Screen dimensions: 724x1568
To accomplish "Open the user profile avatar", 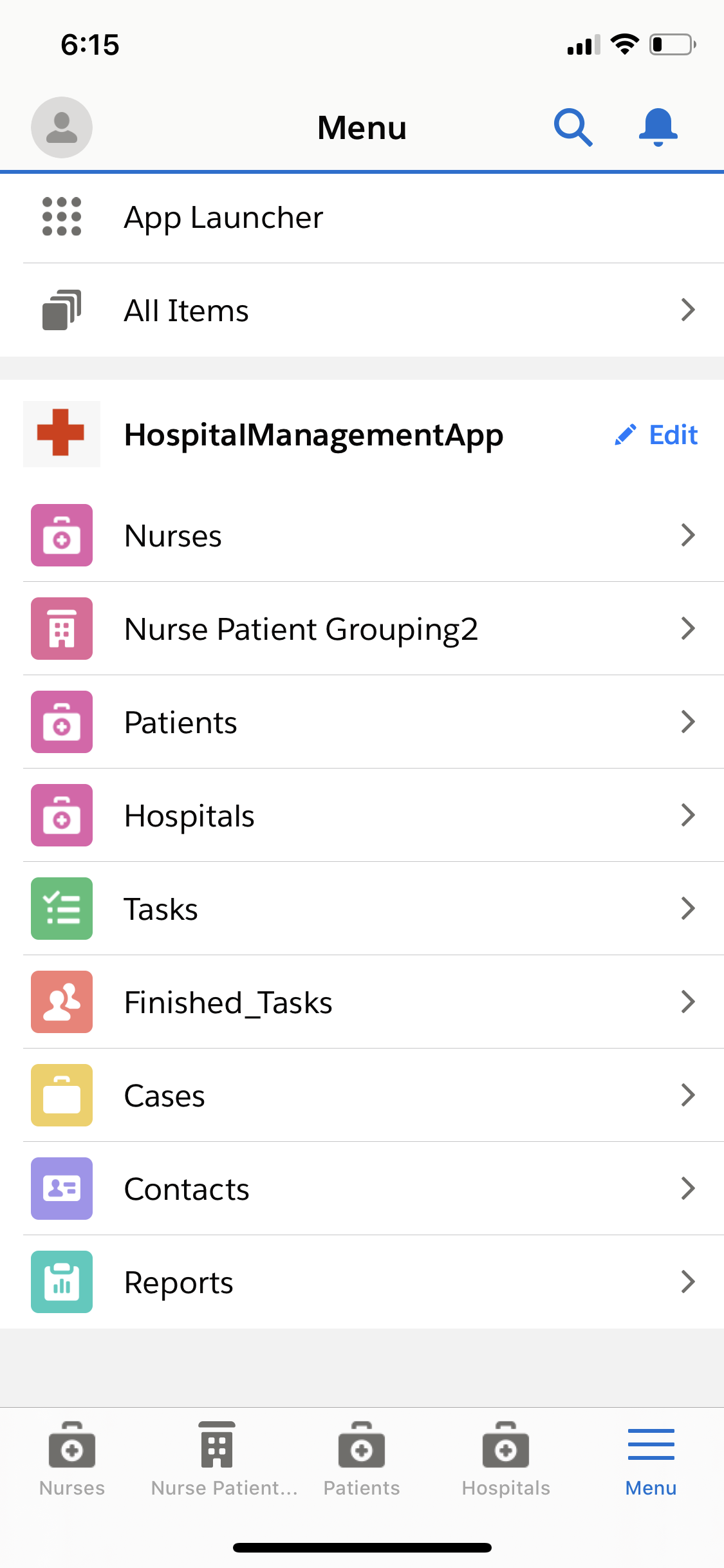I will [62, 127].
